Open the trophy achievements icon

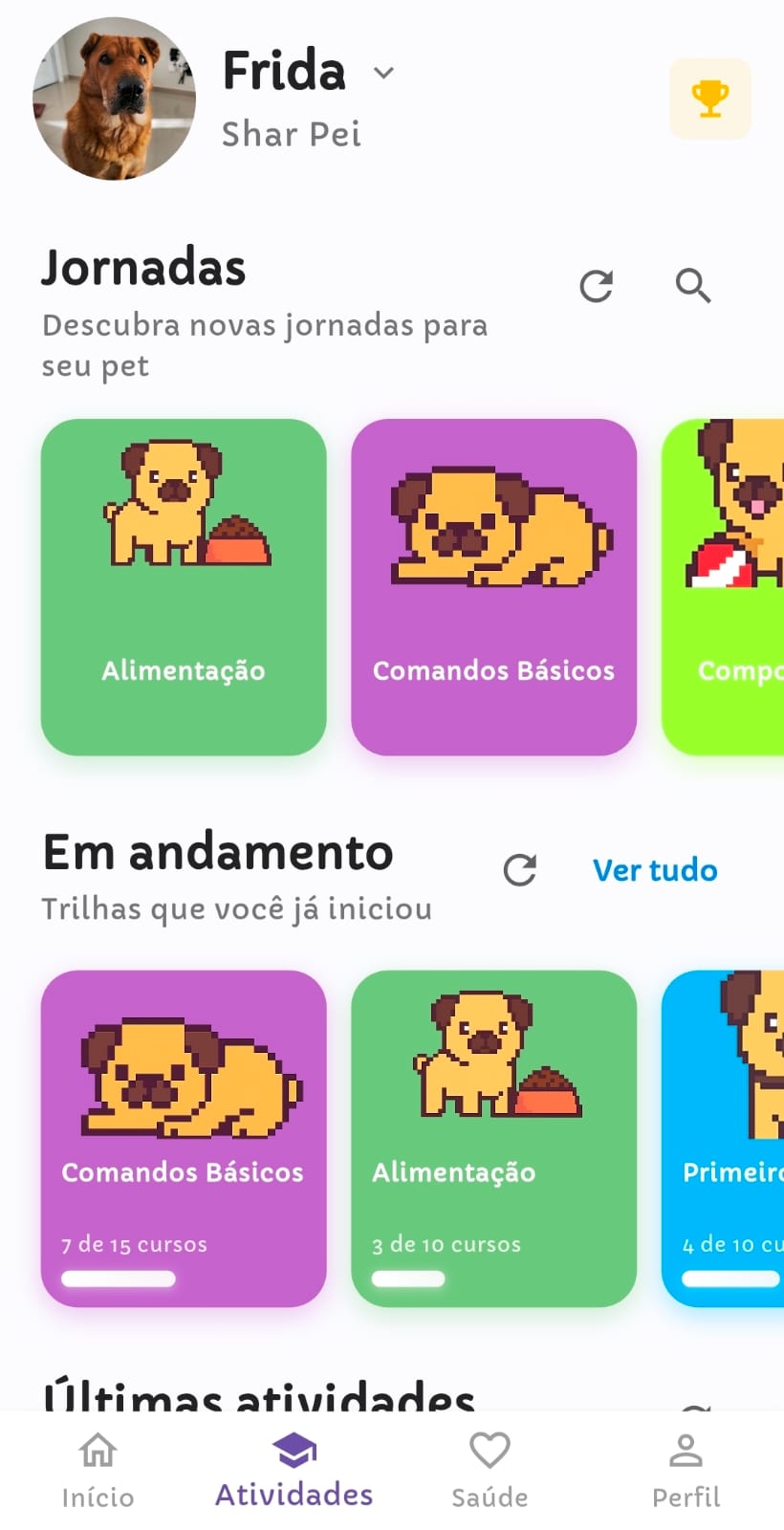[x=709, y=98]
